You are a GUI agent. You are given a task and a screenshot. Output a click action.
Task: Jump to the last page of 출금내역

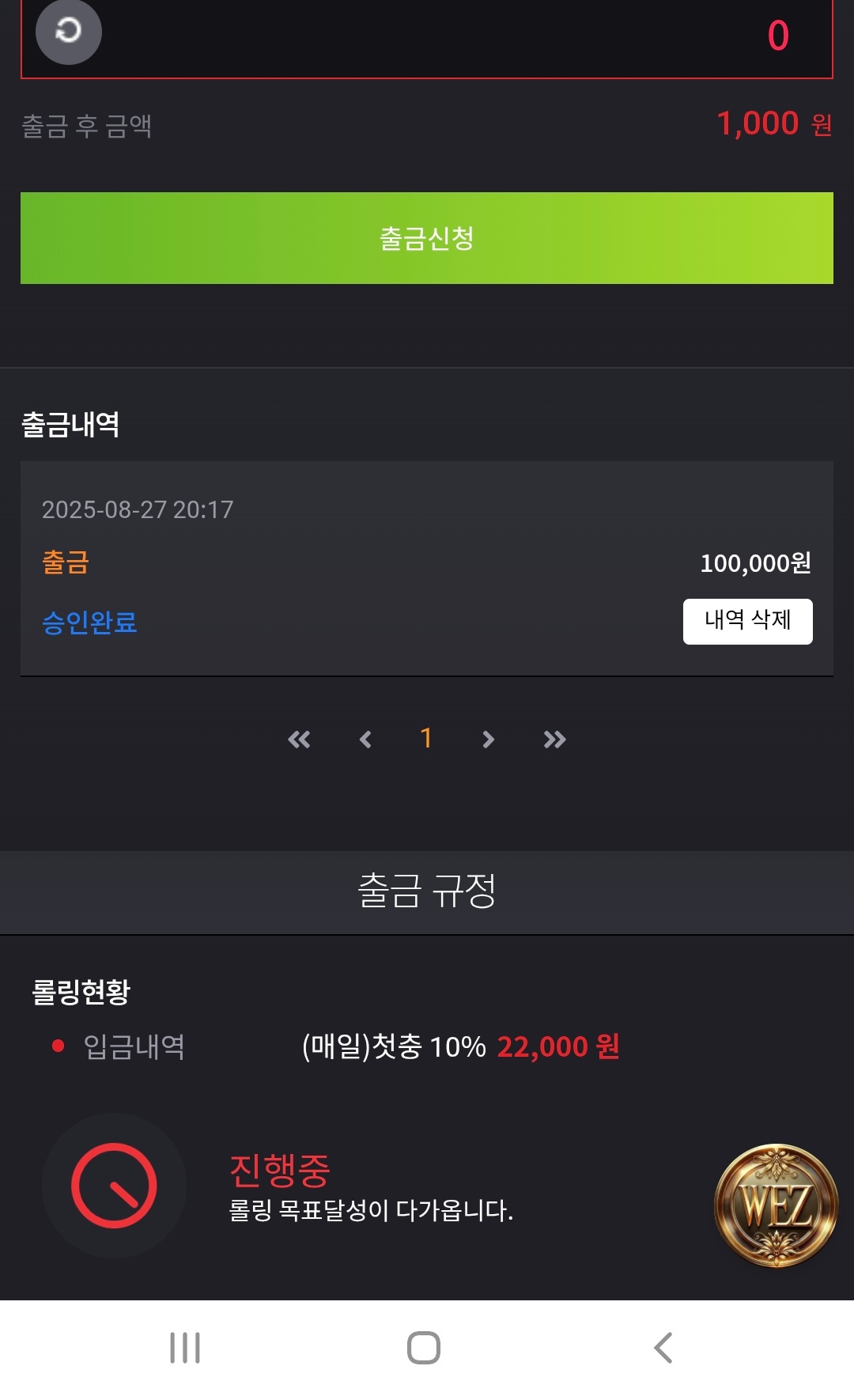(554, 740)
